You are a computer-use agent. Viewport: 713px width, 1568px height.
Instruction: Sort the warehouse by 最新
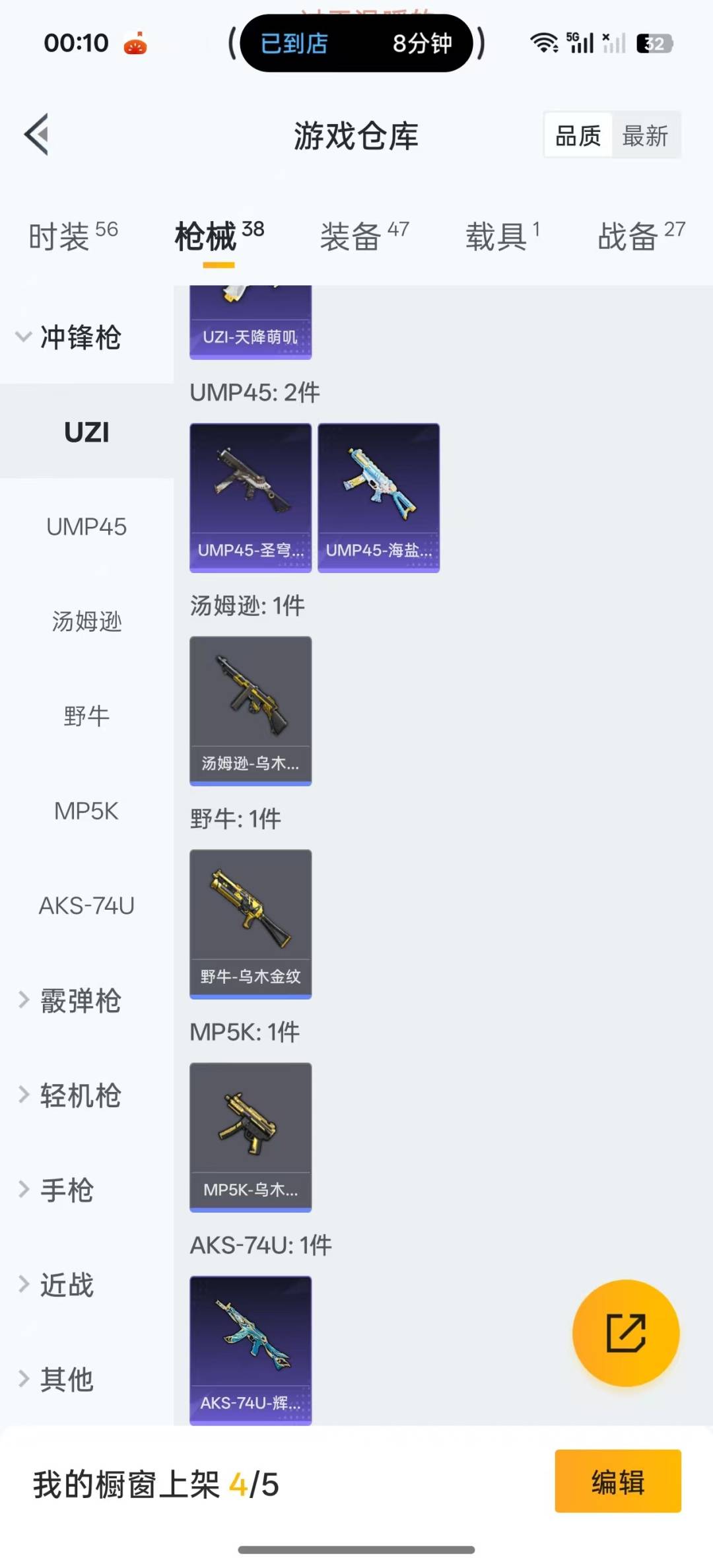pyautogui.click(x=645, y=136)
